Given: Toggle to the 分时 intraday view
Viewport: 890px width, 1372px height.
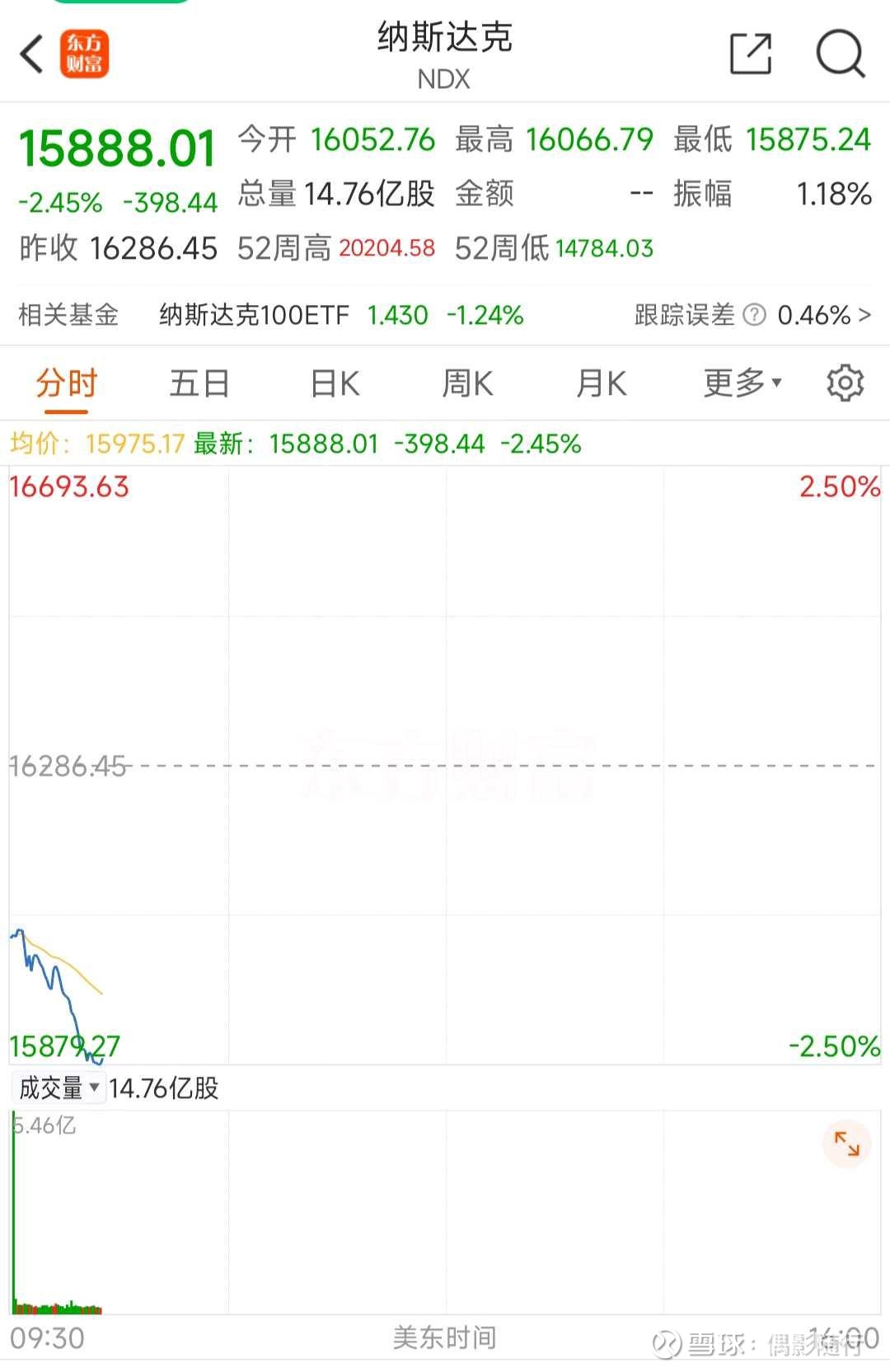Looking at the screenshot, I should coord(64,383).
